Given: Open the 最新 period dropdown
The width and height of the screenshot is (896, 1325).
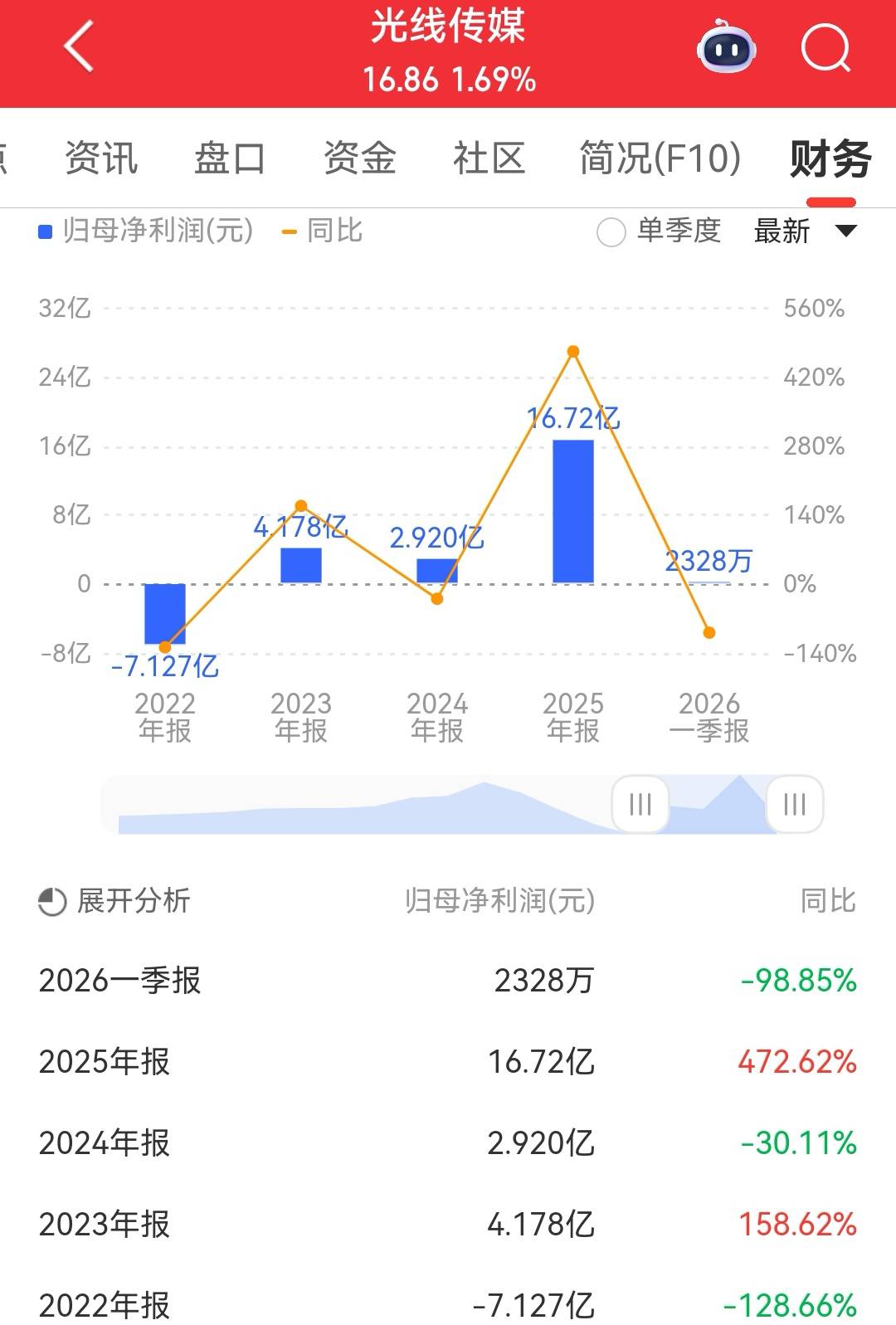Looking at the screenshot, I should point(803,231).
